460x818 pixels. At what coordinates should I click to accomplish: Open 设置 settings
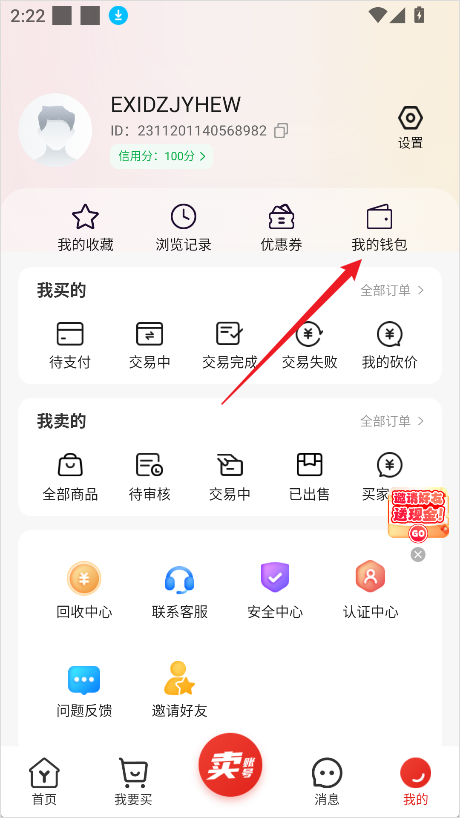[410, 127]
